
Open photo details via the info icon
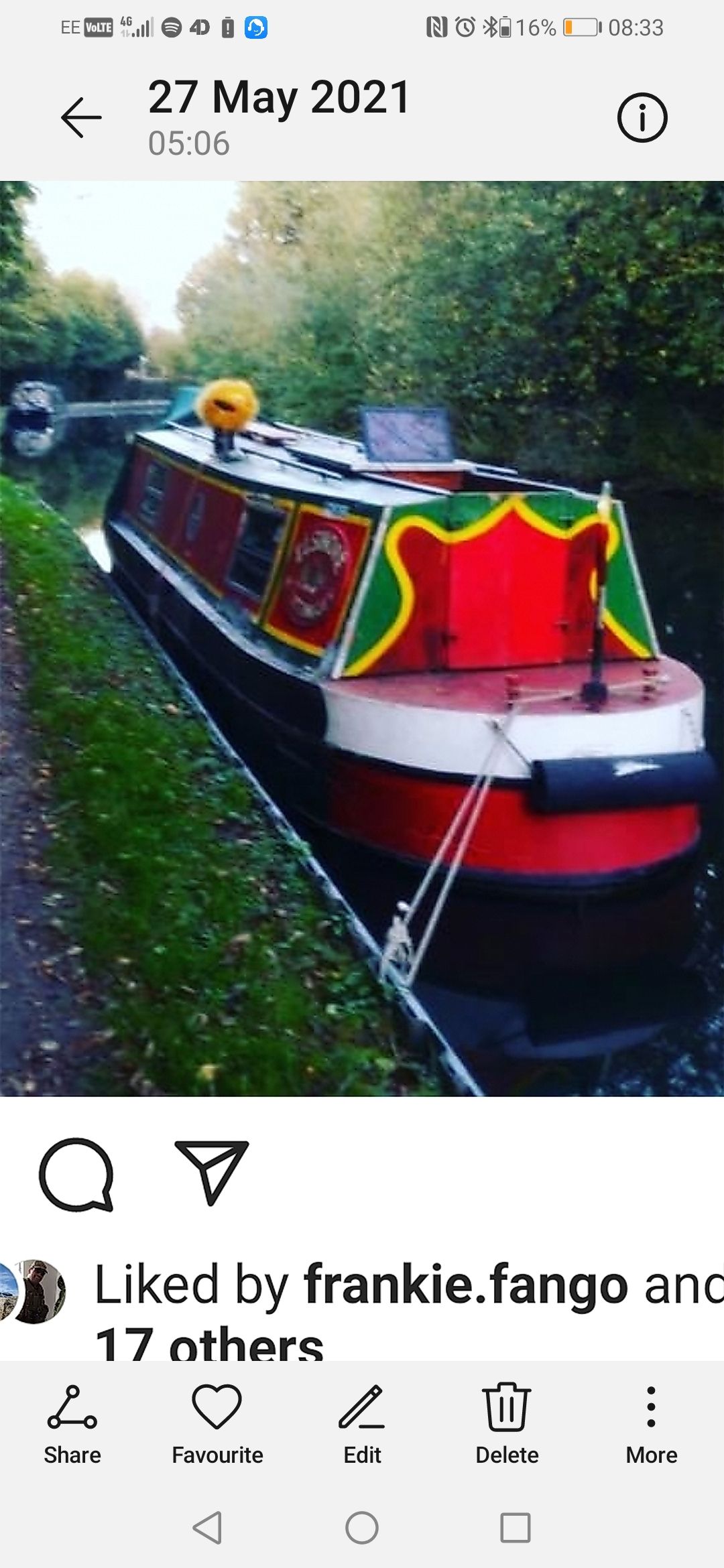pos(644,115)
